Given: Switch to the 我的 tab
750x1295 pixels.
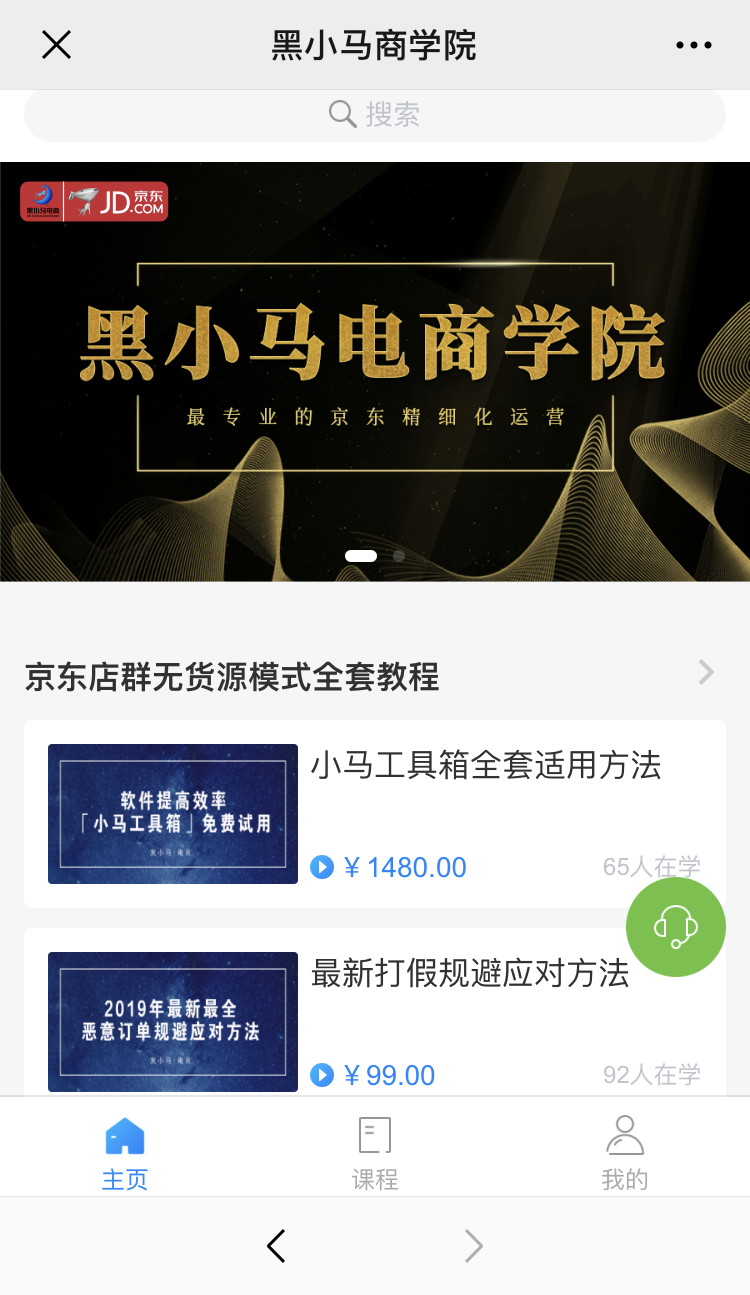Looking at the screenshot, I should point(625,1153).
